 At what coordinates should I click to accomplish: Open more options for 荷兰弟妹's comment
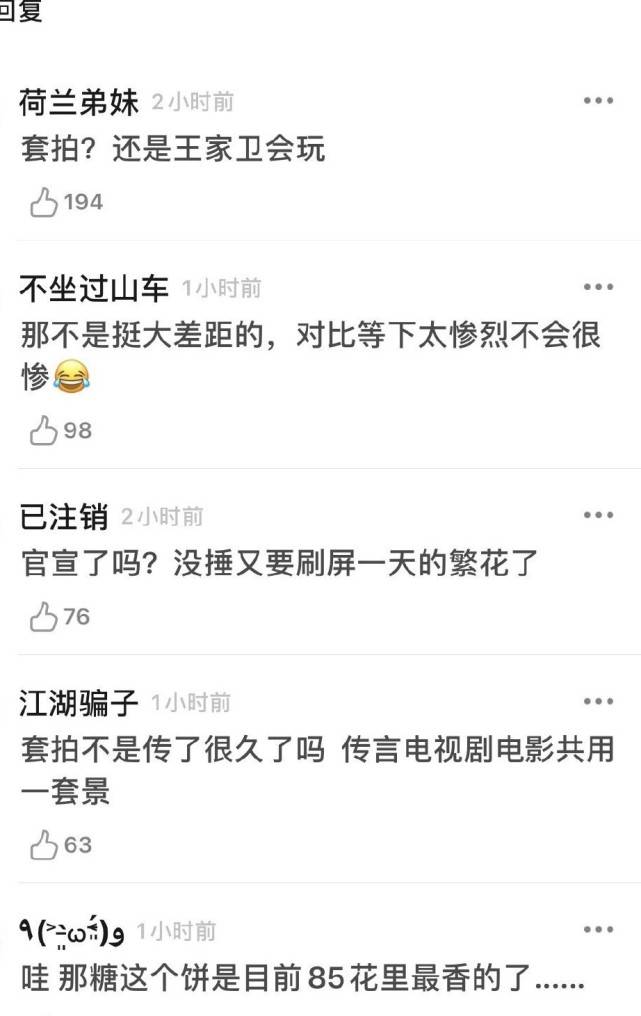[x=598, y=101]
